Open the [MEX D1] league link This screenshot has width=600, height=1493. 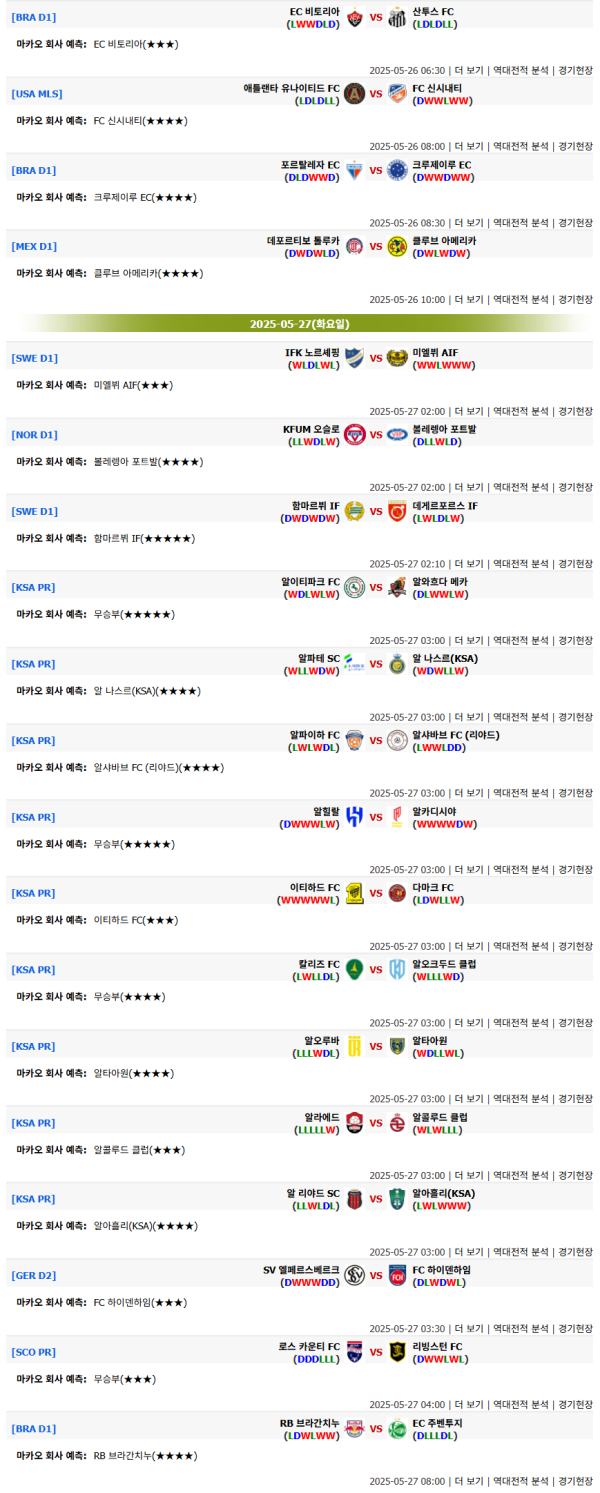point(34,247)
